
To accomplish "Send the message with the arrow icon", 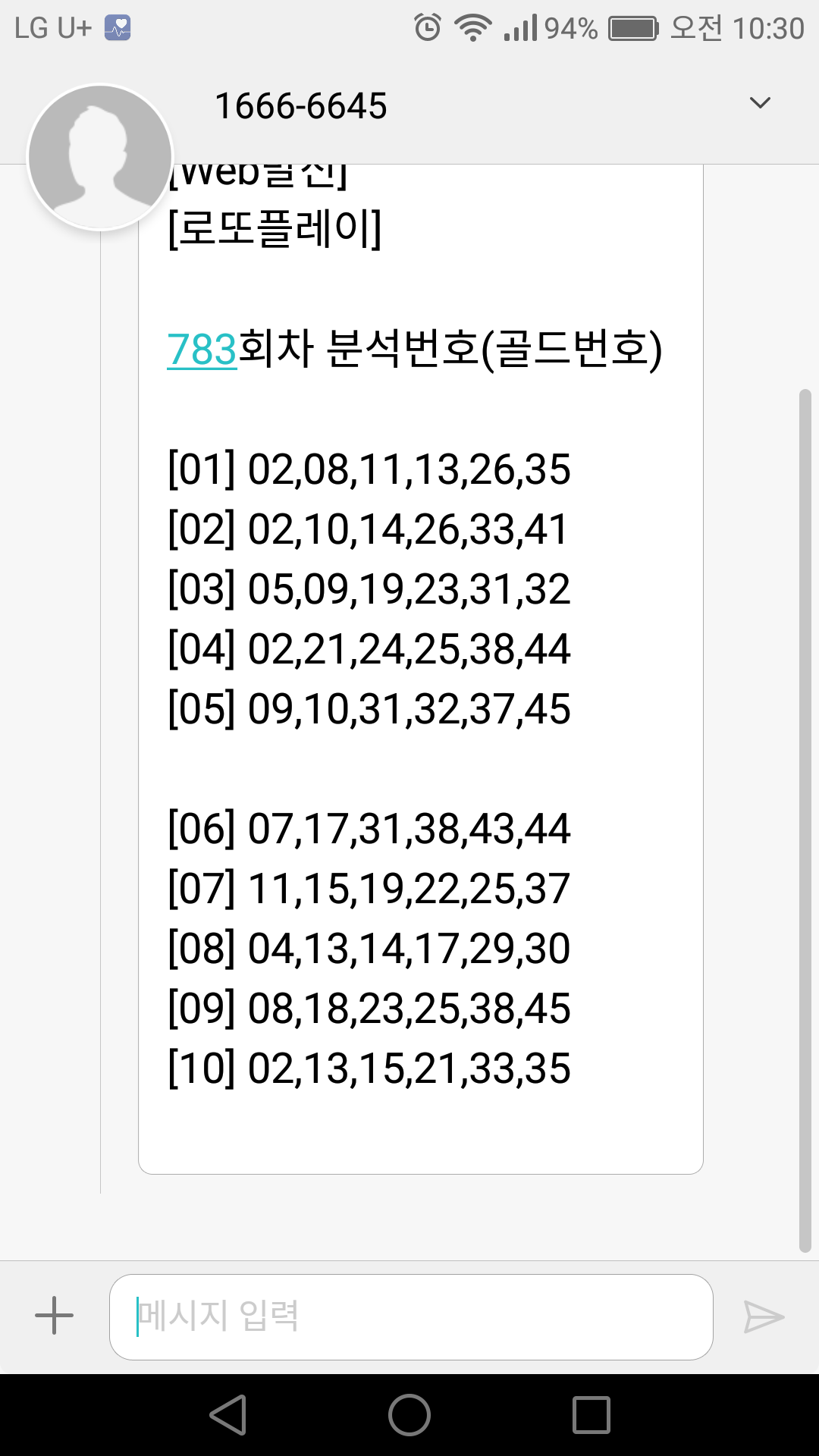I will 763,1316.
